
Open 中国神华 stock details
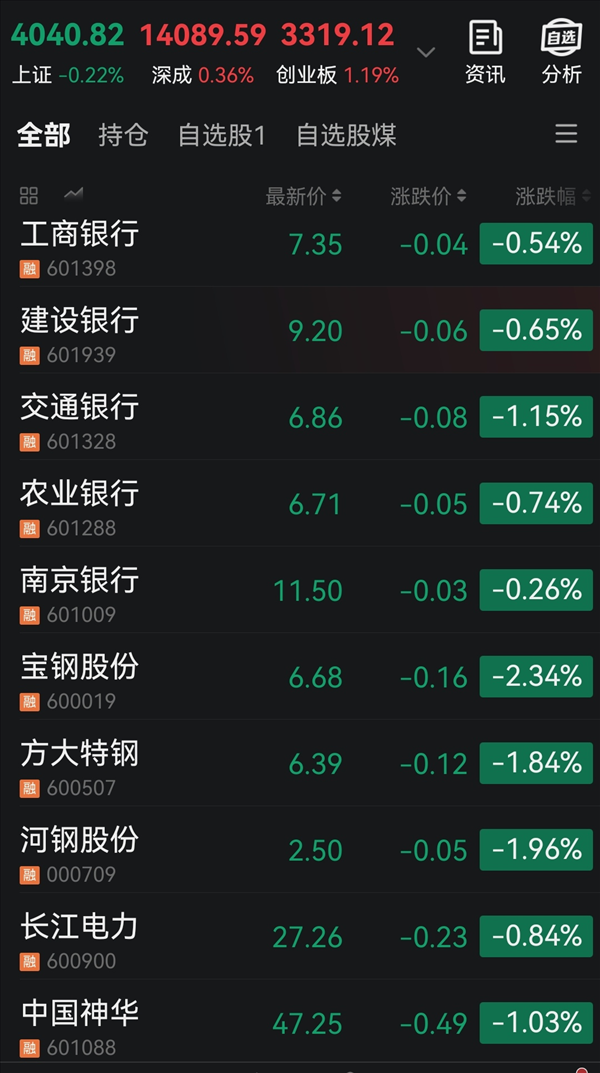click(80, 1024)
